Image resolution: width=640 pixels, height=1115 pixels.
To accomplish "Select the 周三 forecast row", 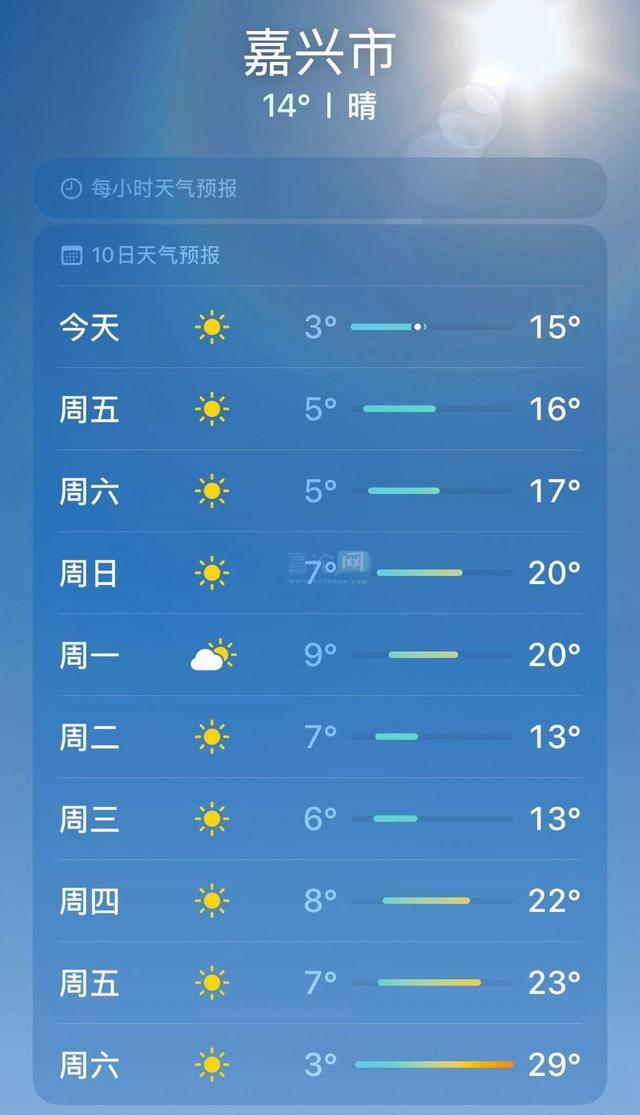I will (320, 819).
